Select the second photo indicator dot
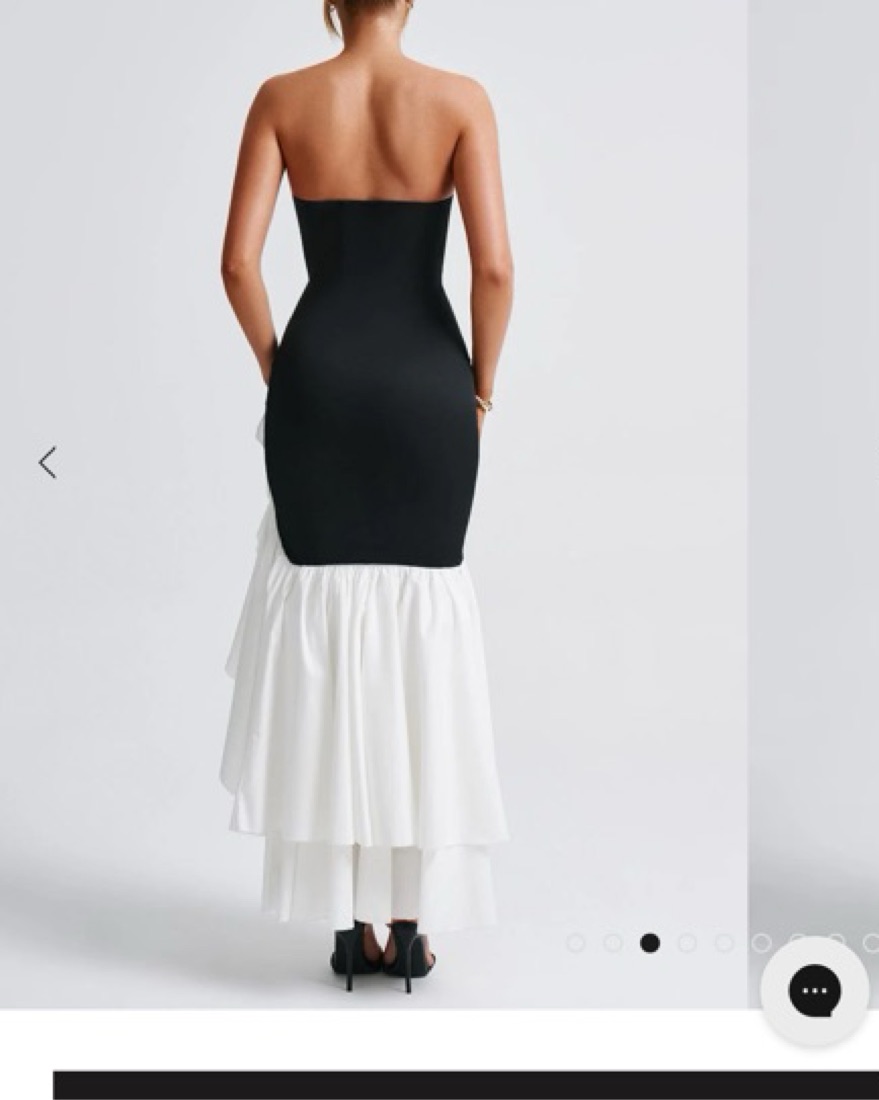Screen dimensions: 879x1100 613,943
